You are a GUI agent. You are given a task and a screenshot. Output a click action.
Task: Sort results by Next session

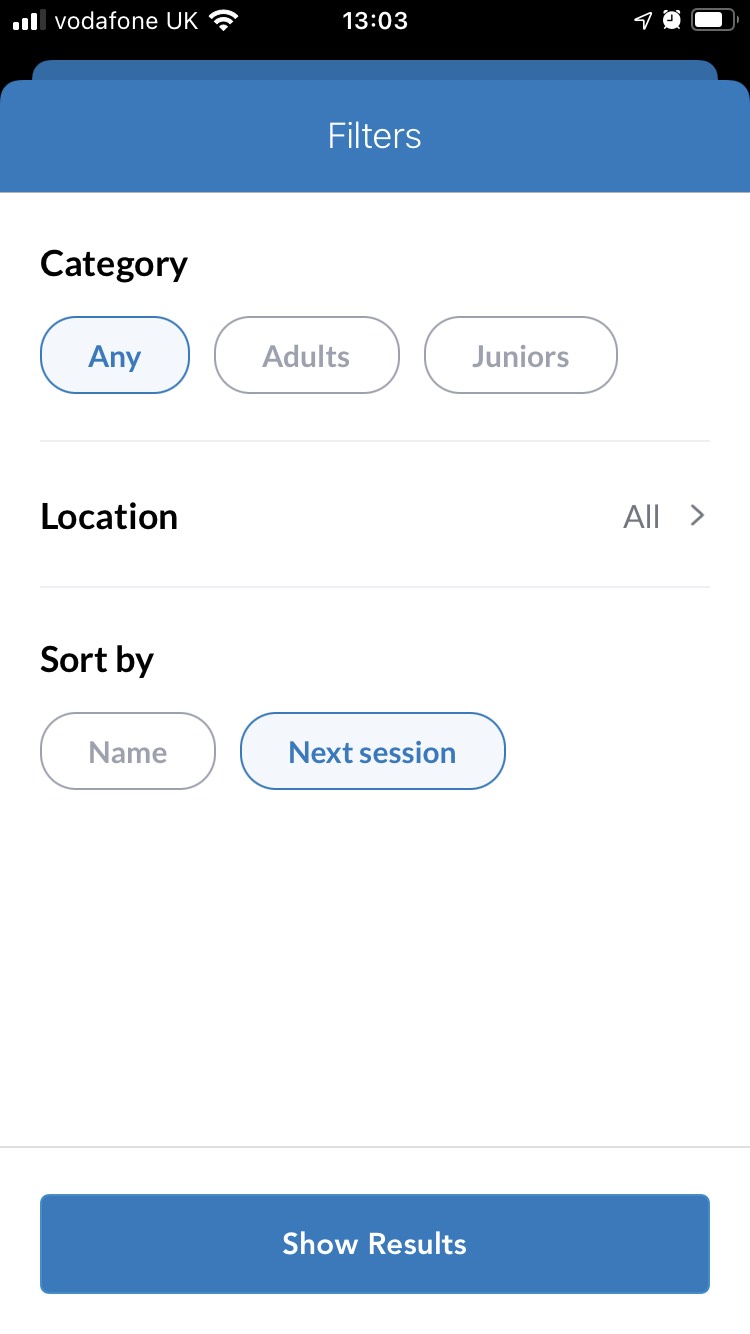pyautogui.click(x=372, y=752)
